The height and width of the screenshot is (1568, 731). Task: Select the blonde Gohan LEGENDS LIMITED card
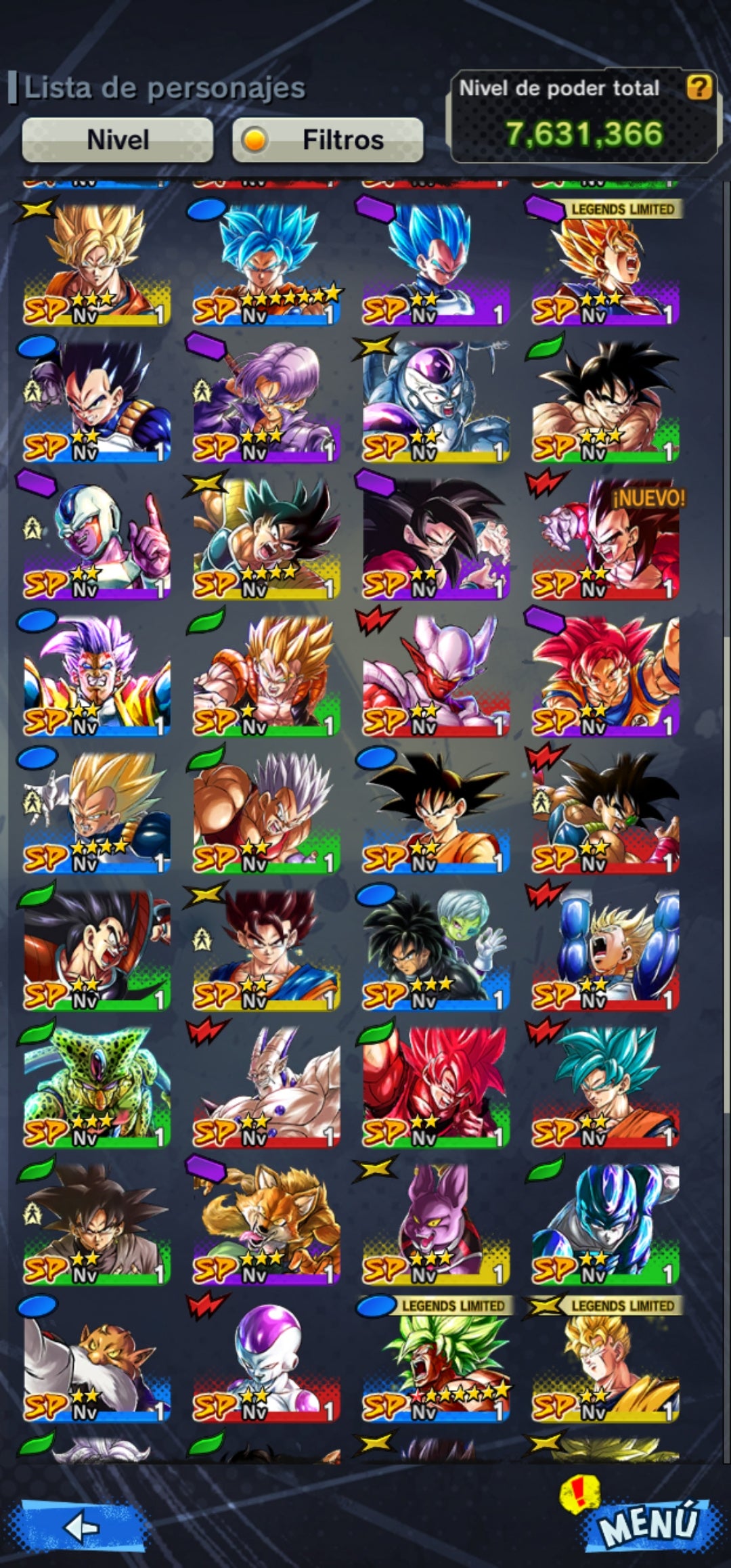[x=605, y=1361]
